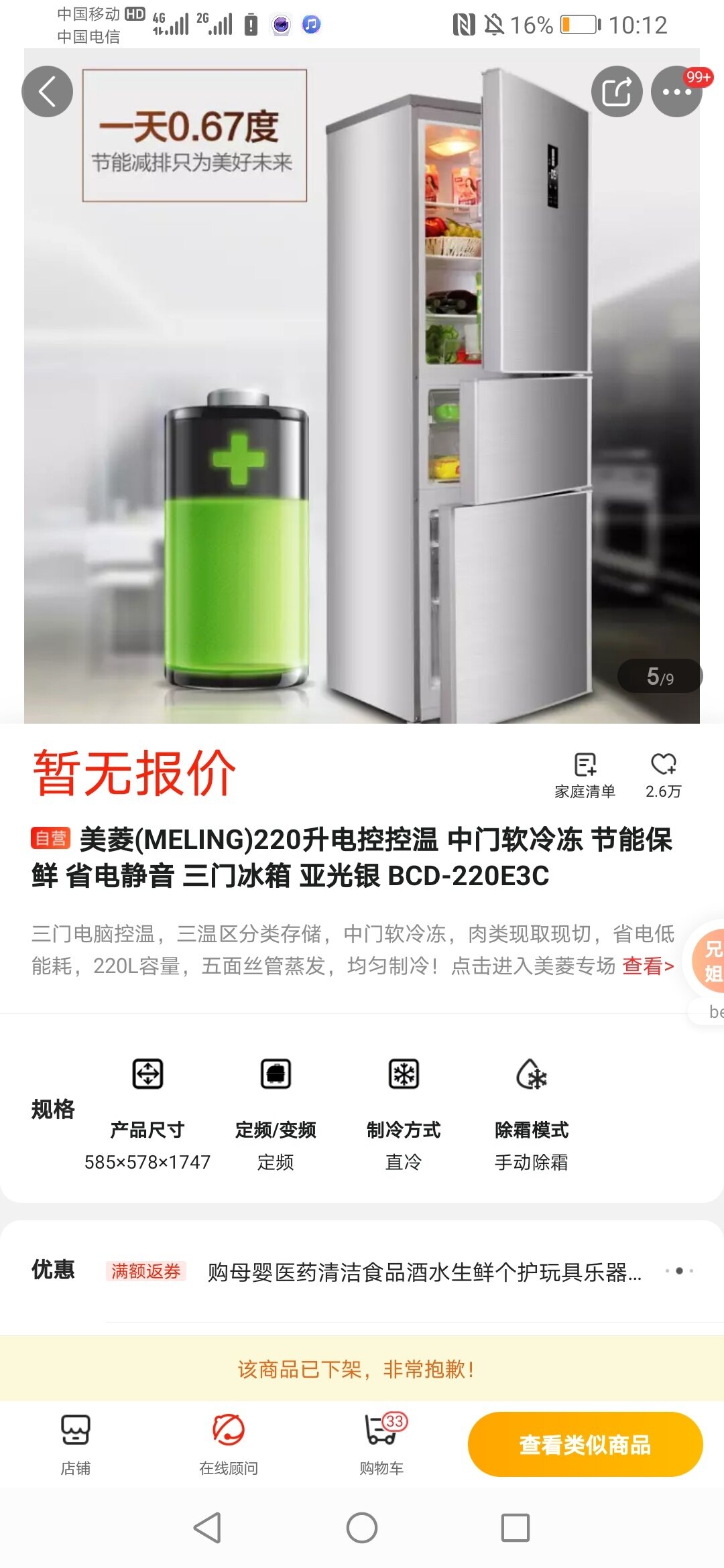This screenshot has height=1568, width=724.
Task: Open system recent apps
Action: coord(515,1528)
